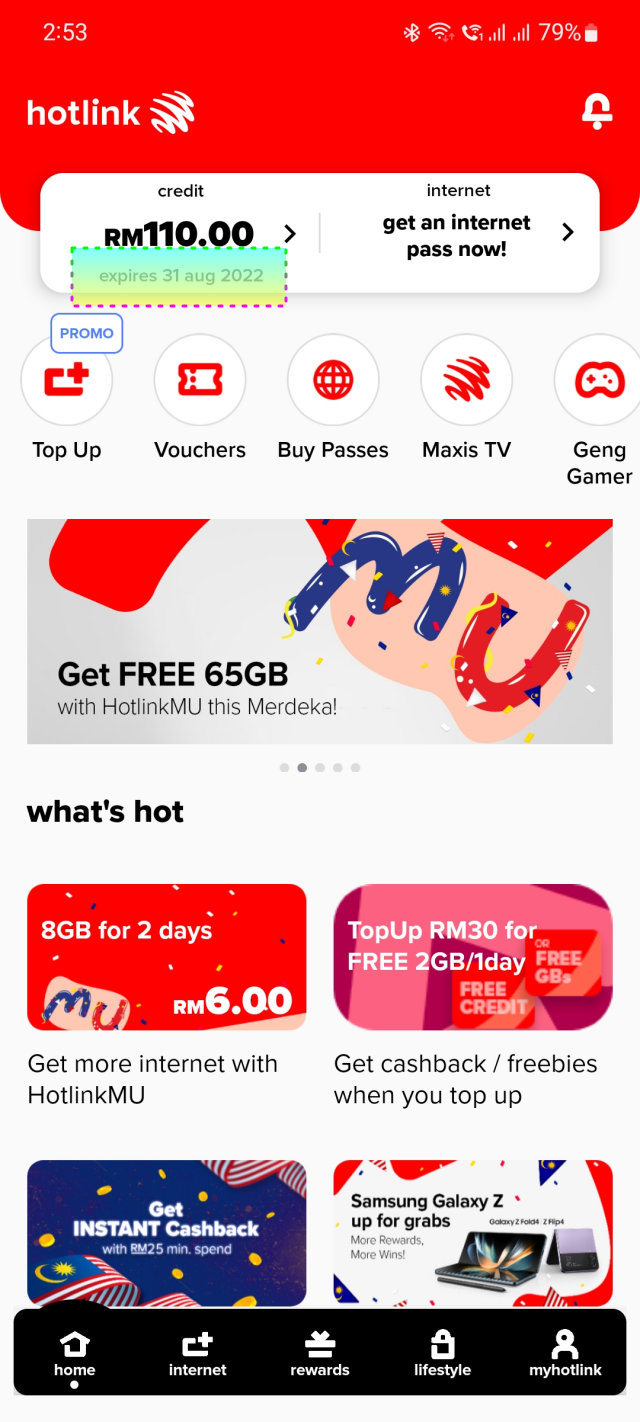The width and height of the screenshot is (640, 1422).
Task: View the Get INSTANT Cashback promo card
Action: (166, 1233)
